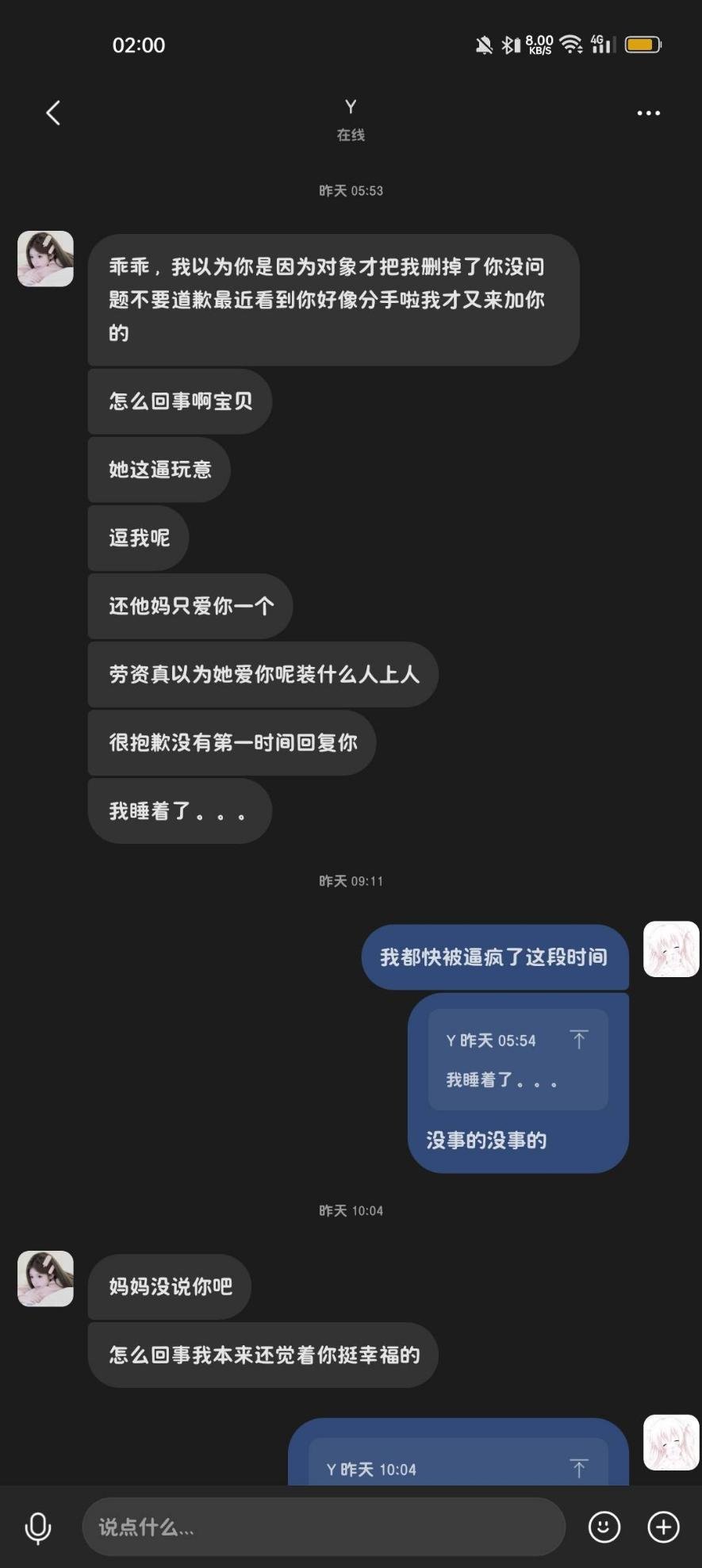Open Y's avatar beside 妈妈没说你吧 message
This screenshot has width=702, height=1568.
[x=45, y=1279]
